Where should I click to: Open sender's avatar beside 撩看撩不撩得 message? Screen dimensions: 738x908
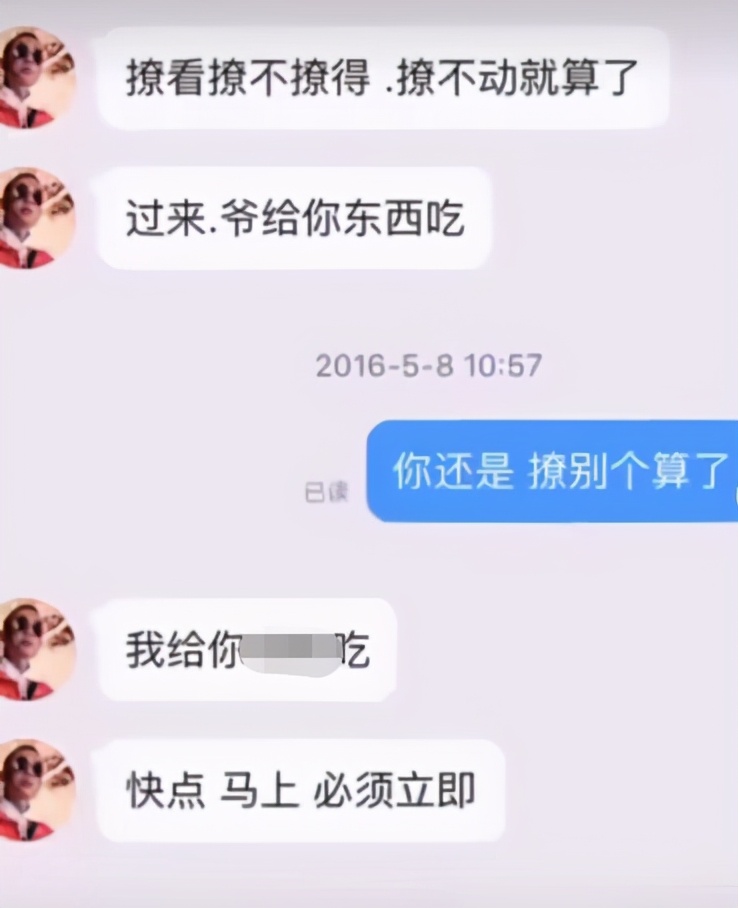pyautogui.click(x=36, y=78)
